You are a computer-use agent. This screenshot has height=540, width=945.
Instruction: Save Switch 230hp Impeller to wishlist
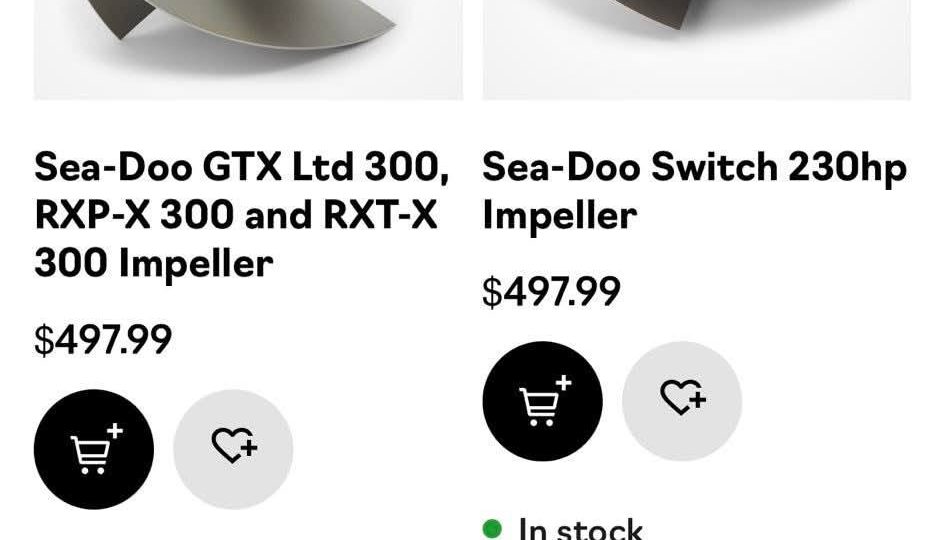coord(682,401)
